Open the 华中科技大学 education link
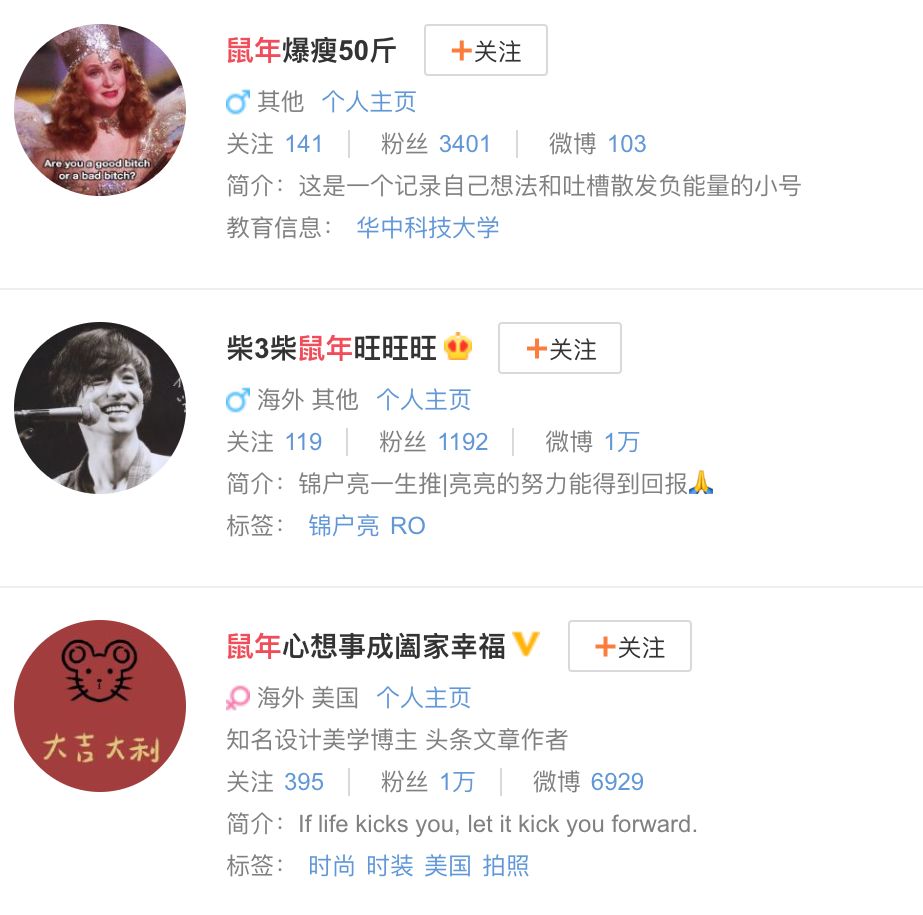Viewport: 923px width, 915px height. 427,227
